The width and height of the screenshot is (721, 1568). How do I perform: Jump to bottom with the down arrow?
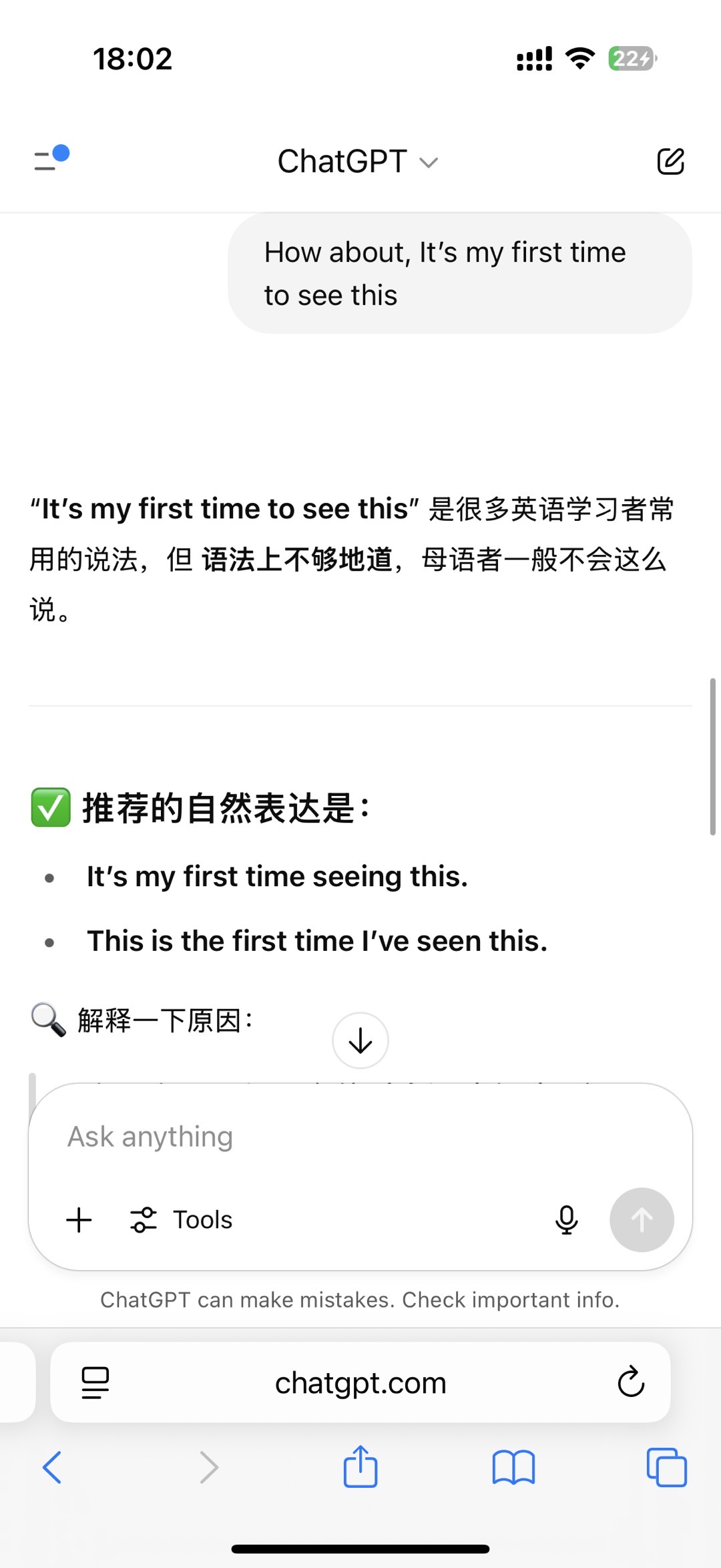point(360,1040)
